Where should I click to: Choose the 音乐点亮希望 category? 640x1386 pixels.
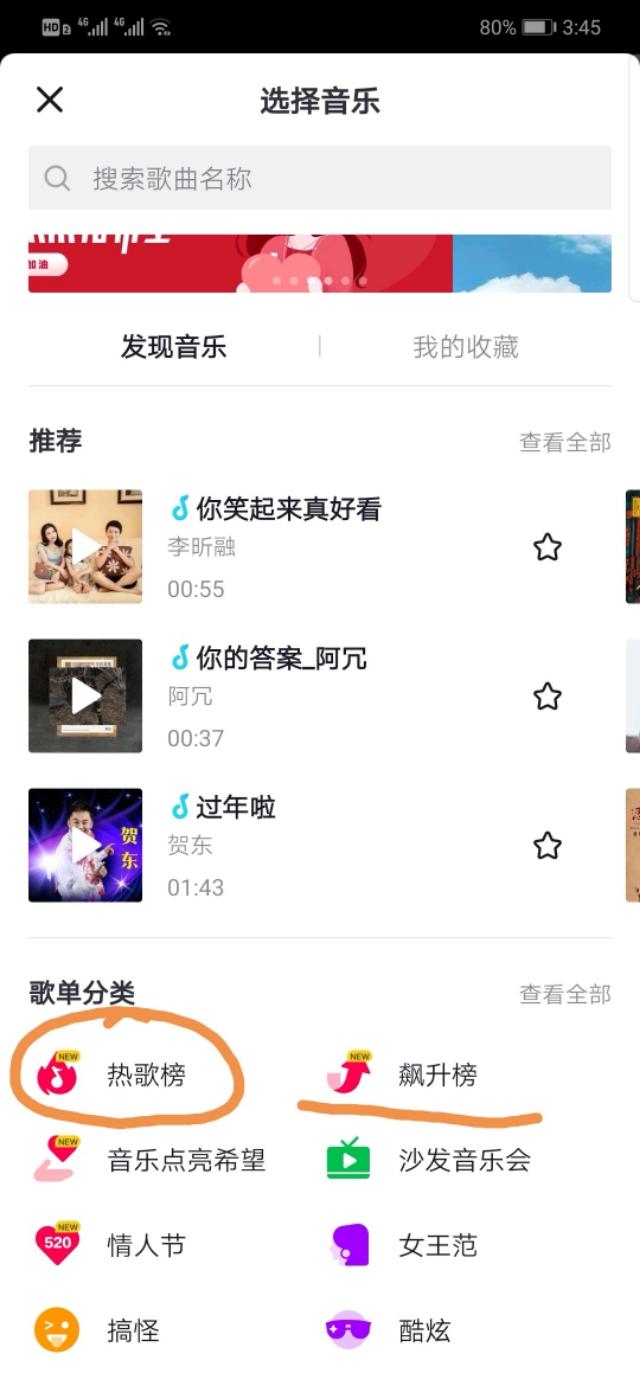pyautogui.click(x=185, y=1160)
